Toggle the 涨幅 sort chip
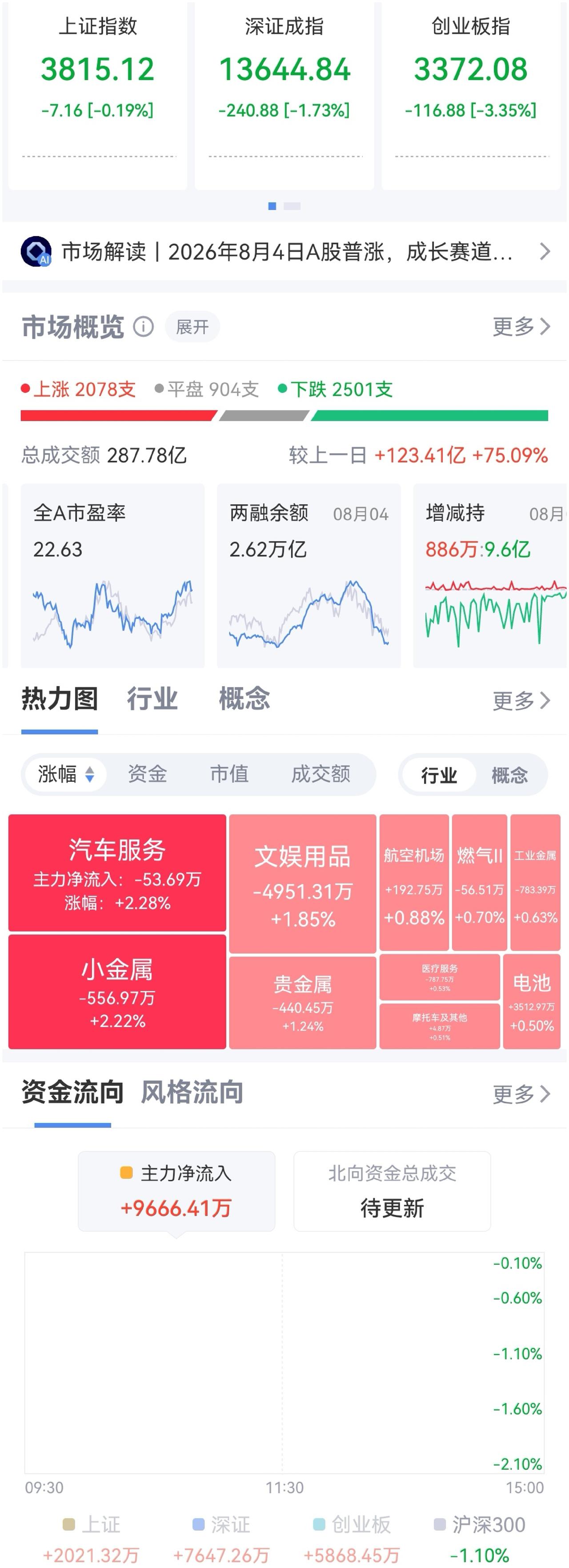569x1568 pixels. point(66,774)
